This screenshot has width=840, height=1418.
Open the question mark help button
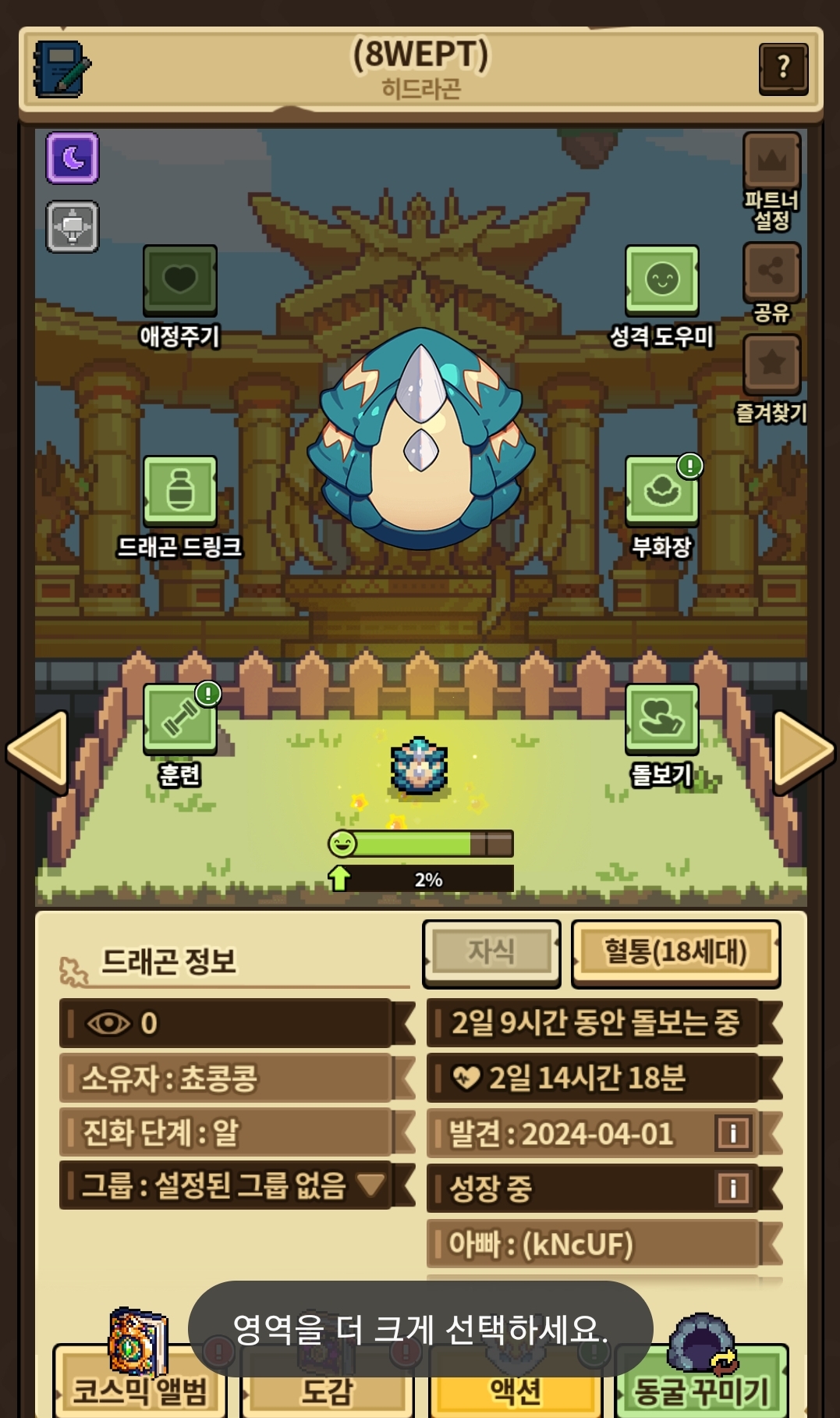(782, 68)
